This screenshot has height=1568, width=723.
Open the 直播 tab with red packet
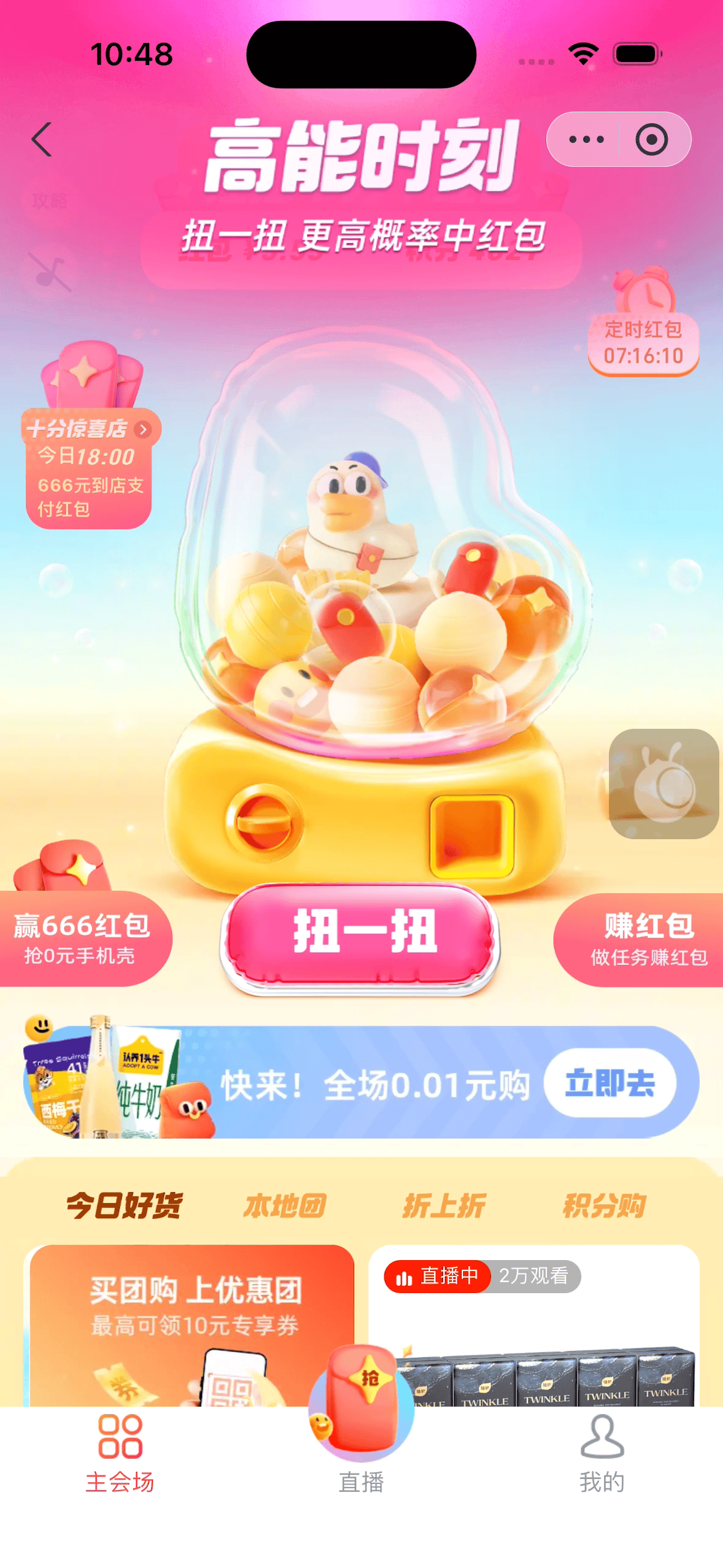point(361,1429)
